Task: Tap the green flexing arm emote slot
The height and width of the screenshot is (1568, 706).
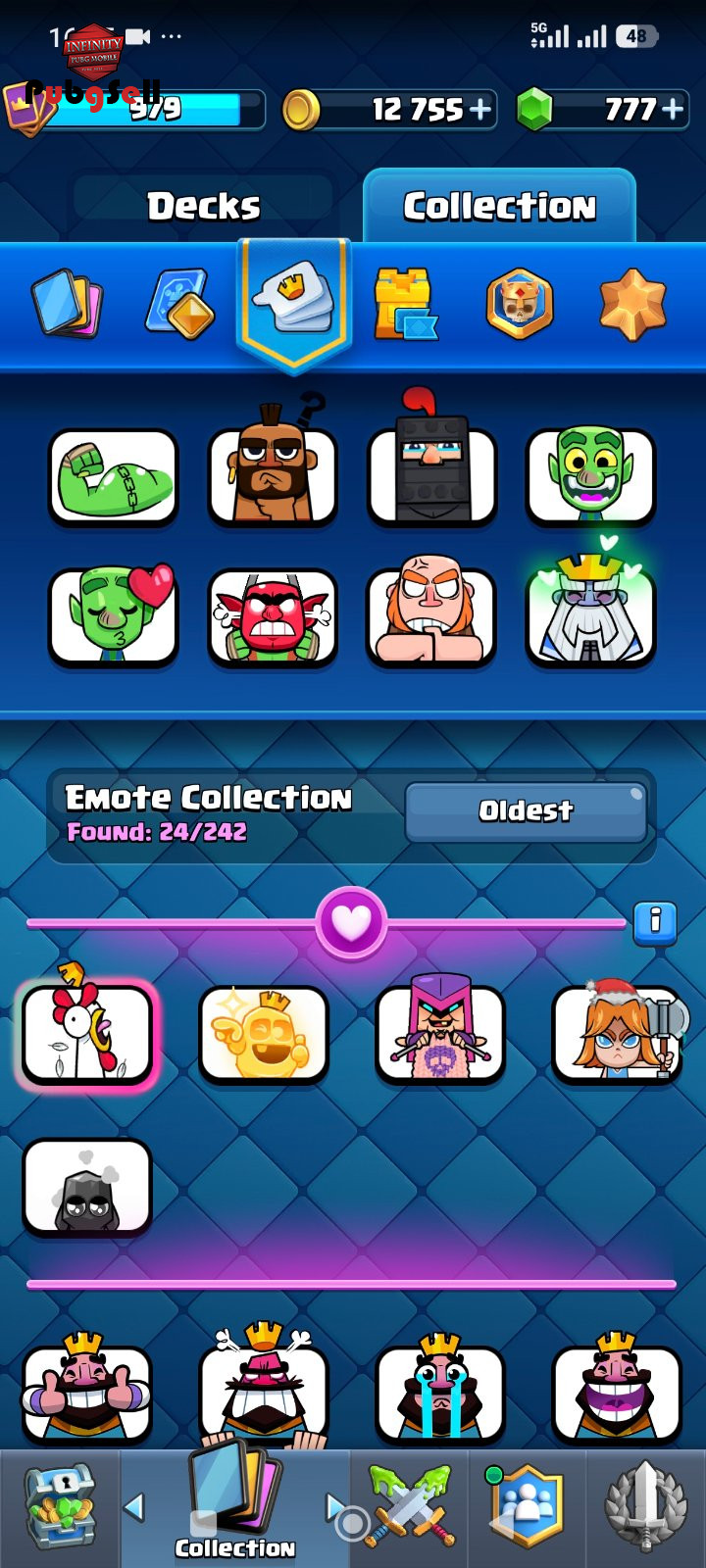Action: [114, 477]
